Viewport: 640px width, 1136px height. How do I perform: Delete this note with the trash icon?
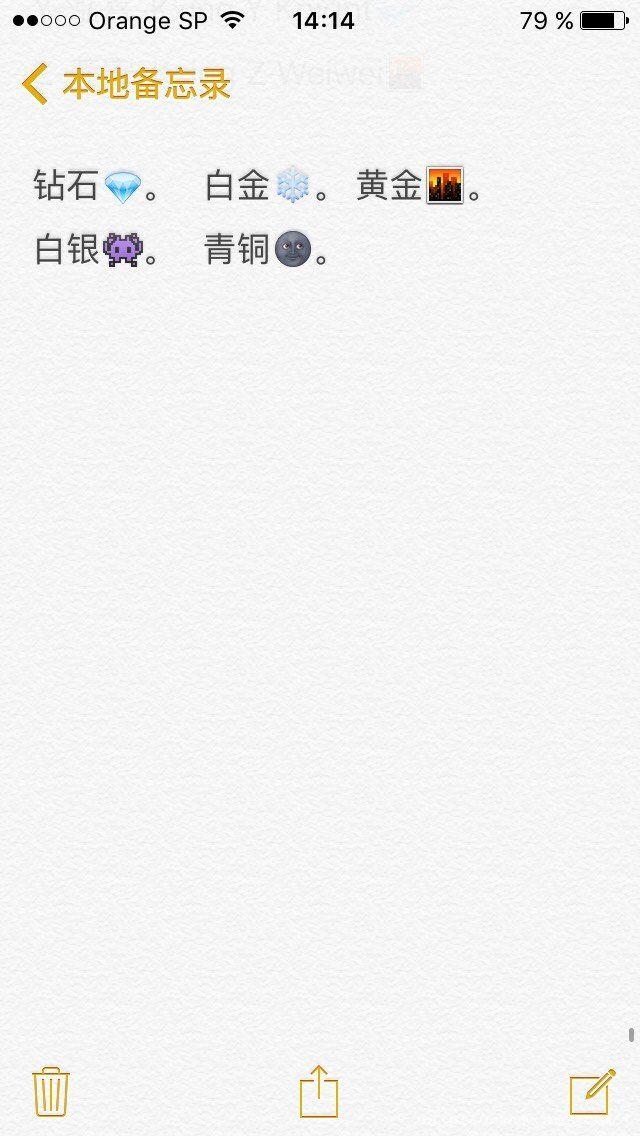click(51, 1092)
